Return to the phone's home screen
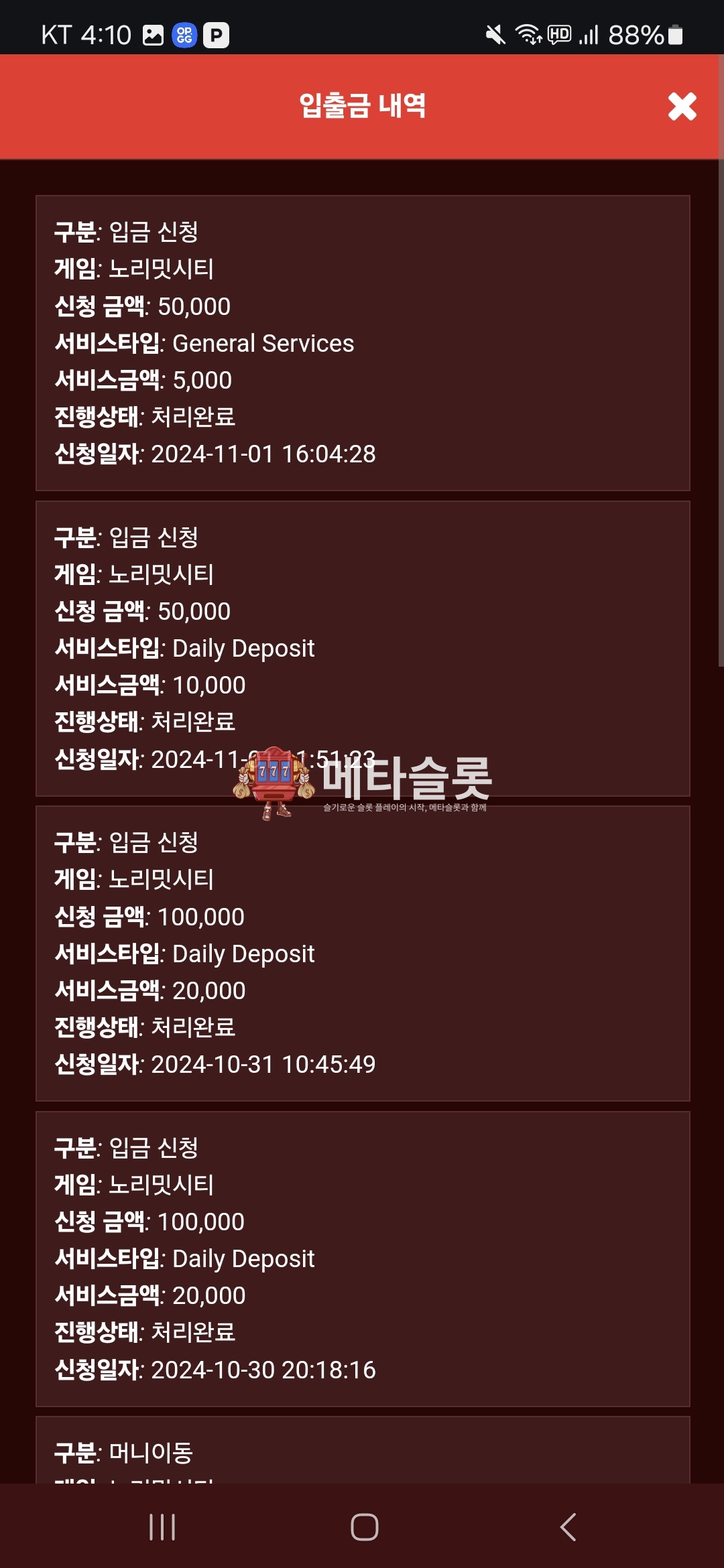Viewport: 724px width, 1568px height. (364, 1527)
